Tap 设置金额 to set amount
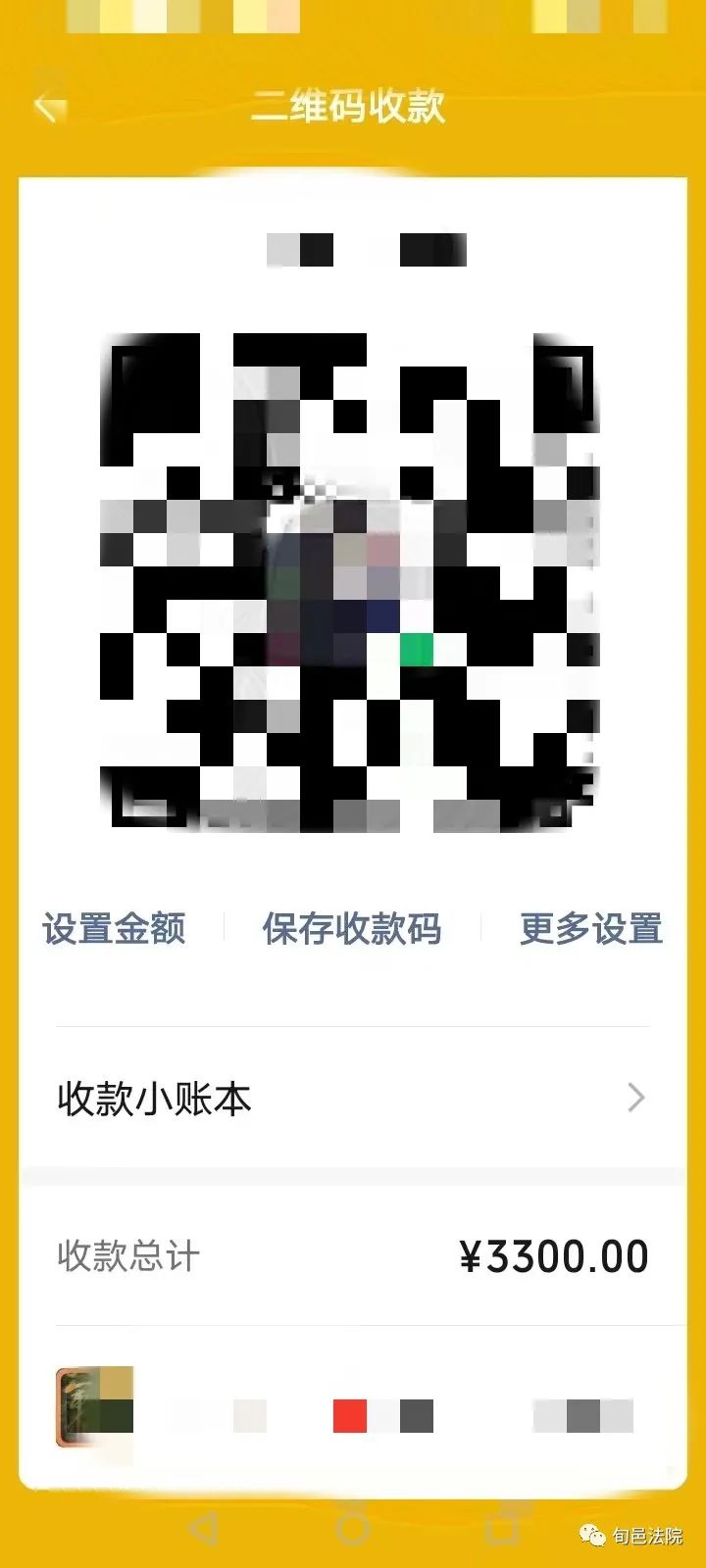Image resolution: width=706 pixels, height=1568 pixels. (x=114, y=928)
